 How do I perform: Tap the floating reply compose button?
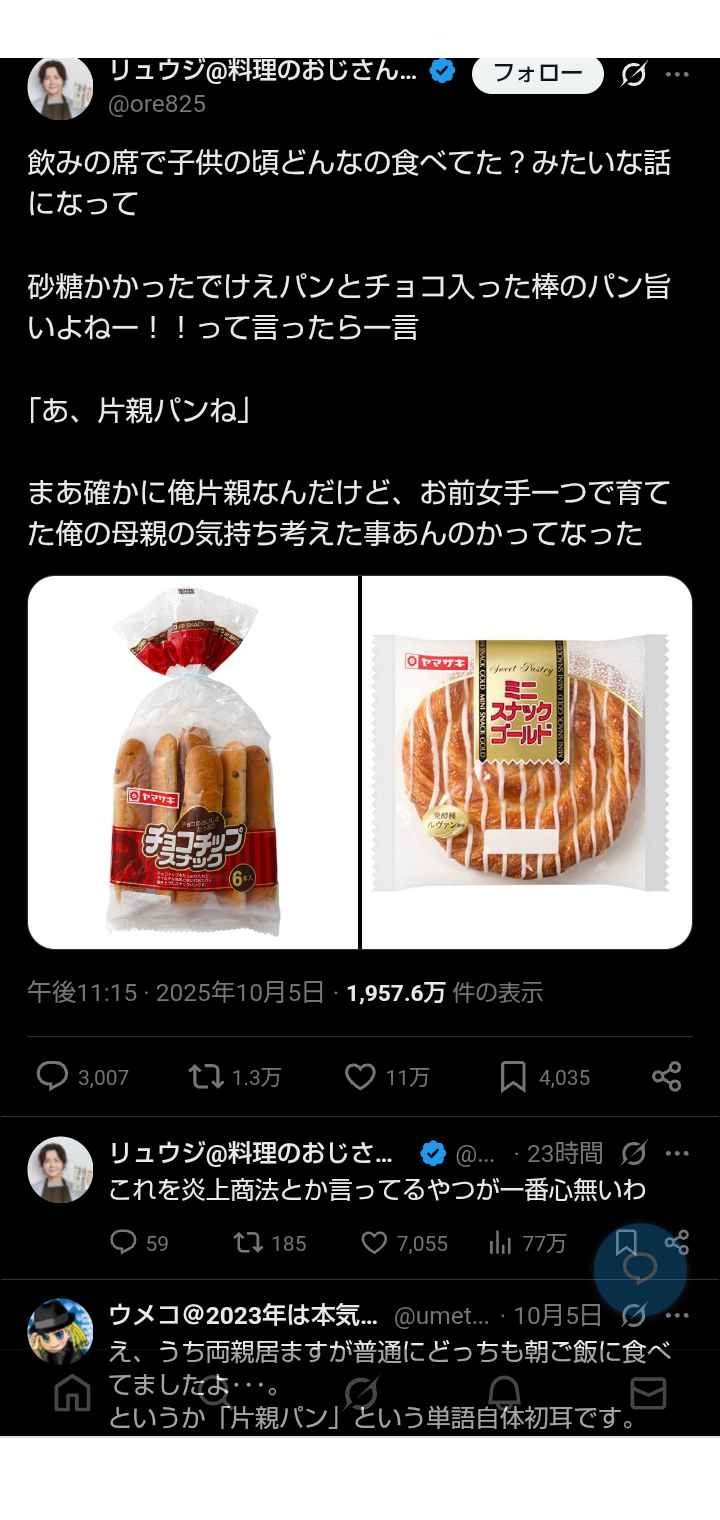click(x=640, y=1268)
